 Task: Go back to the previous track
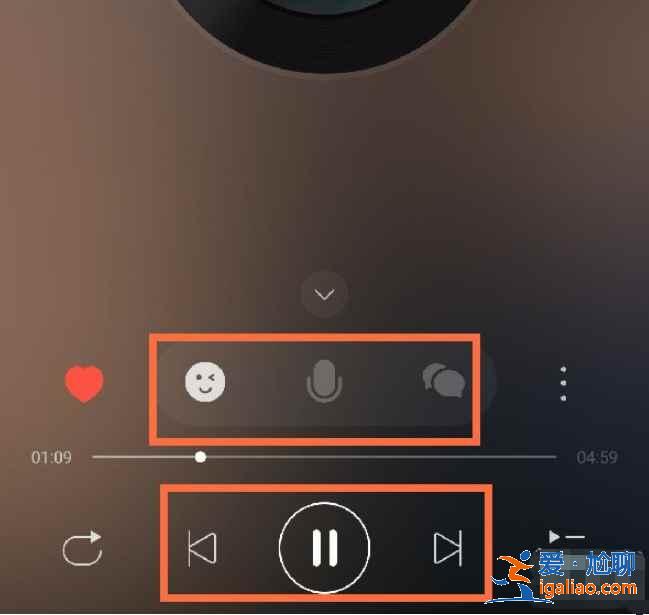pyautogui.click(x=202, y=548)
